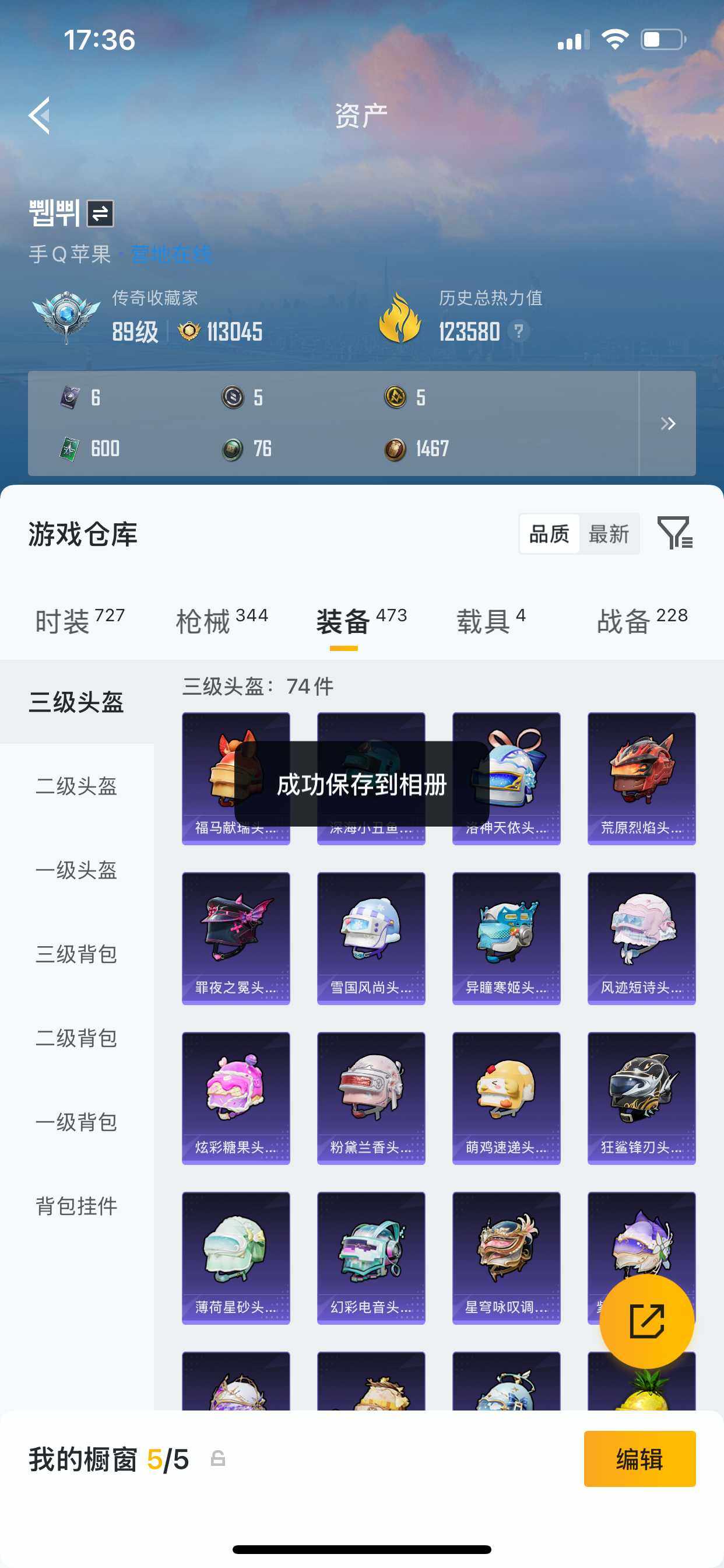Open the filter icon beside 最新
724x1568 pixels.
click(677, 534)
